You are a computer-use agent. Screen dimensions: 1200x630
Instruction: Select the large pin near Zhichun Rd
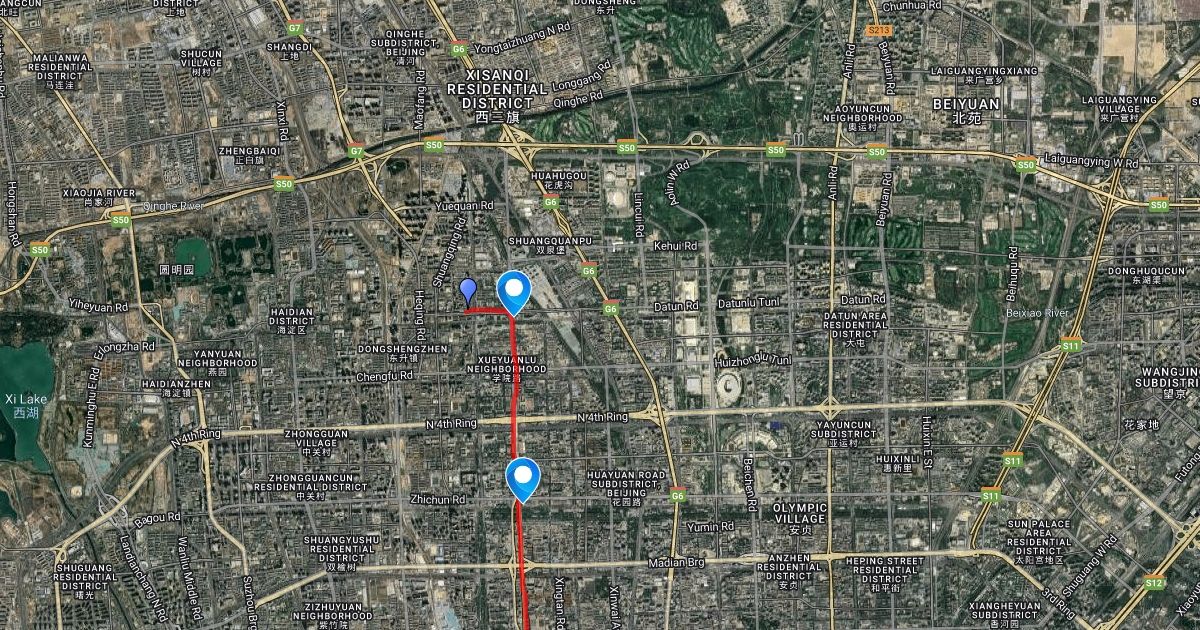[523, 478]
